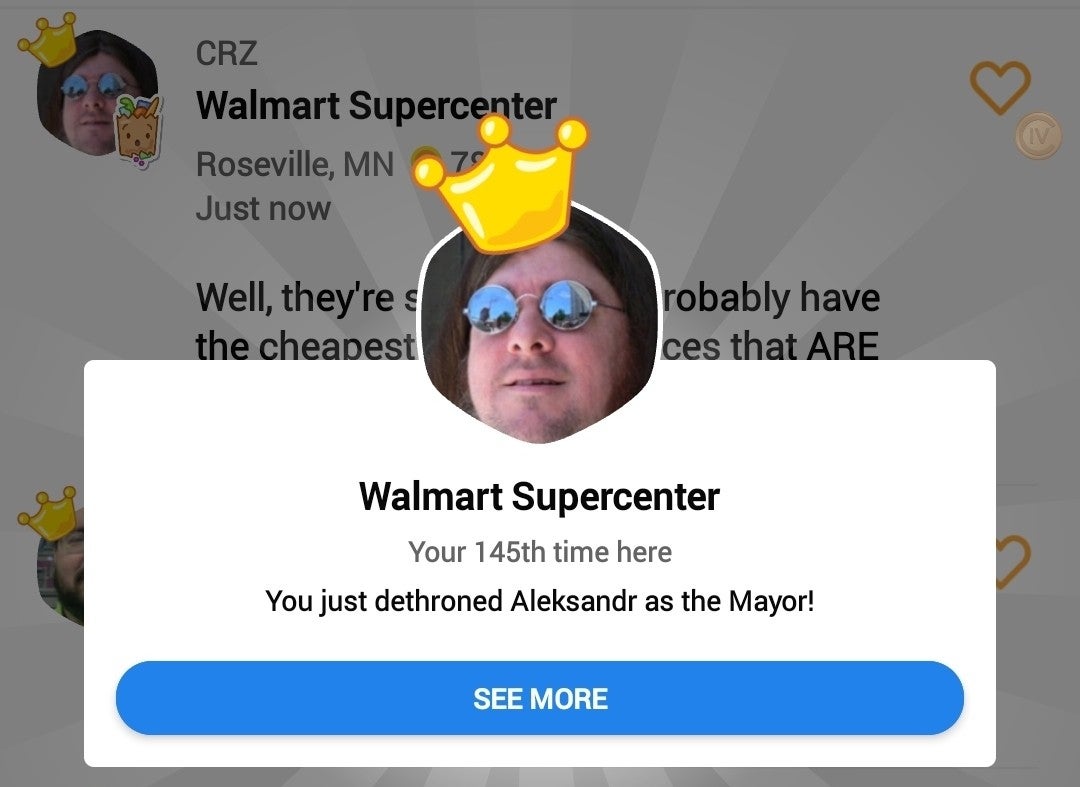Like CRZ's Walmart Supercenter check-in

(x=999, y=88)
